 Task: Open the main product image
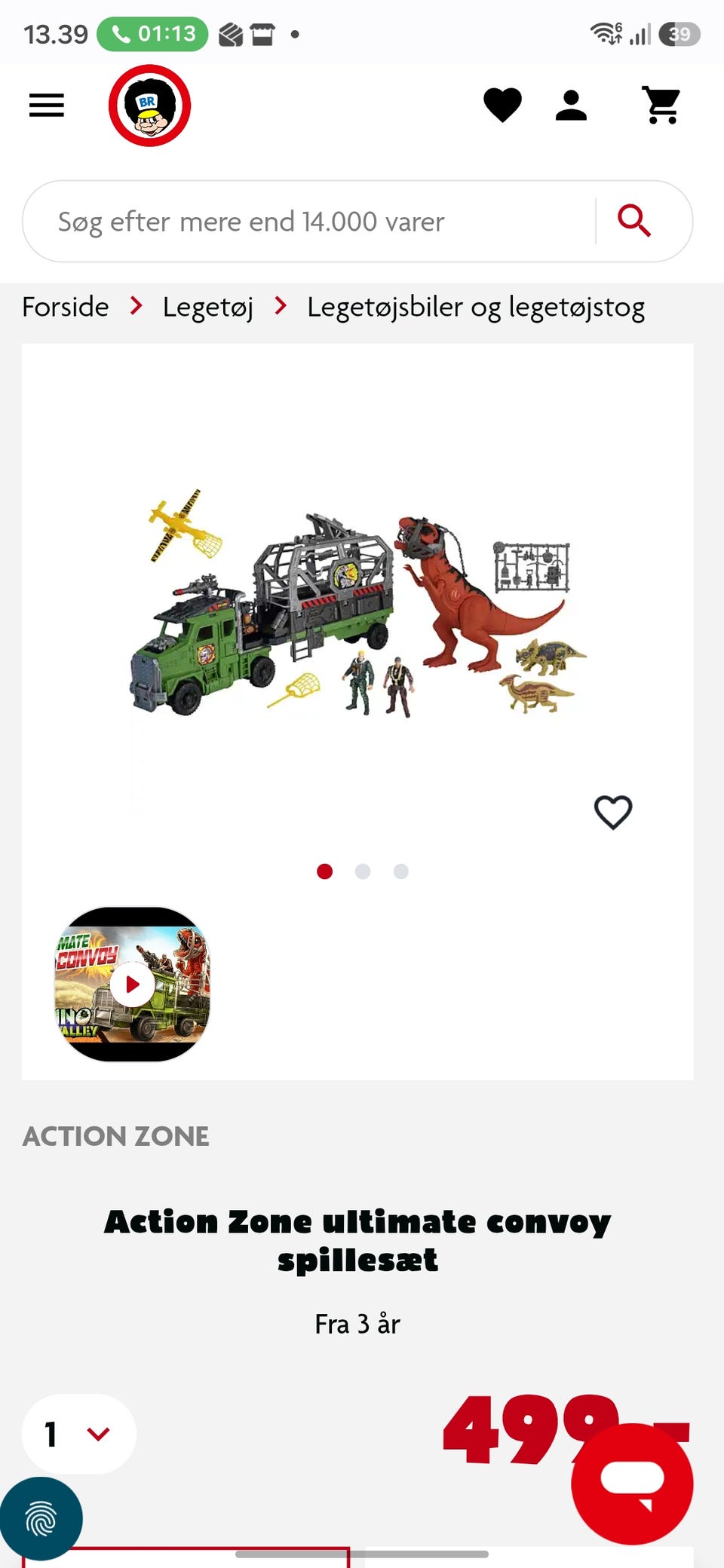click(357, 603)
